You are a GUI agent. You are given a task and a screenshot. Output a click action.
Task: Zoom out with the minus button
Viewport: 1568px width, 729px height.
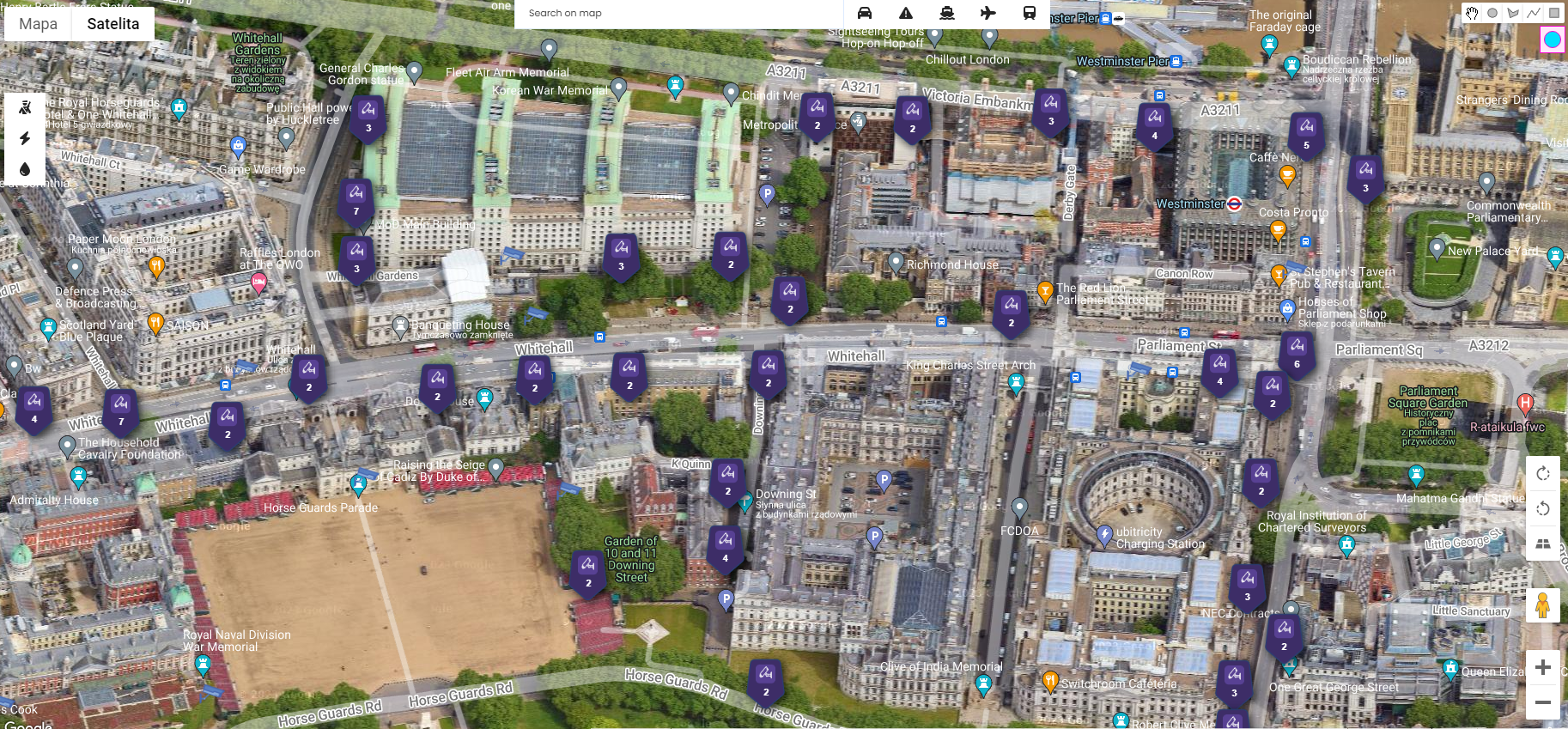point(1543,702)
